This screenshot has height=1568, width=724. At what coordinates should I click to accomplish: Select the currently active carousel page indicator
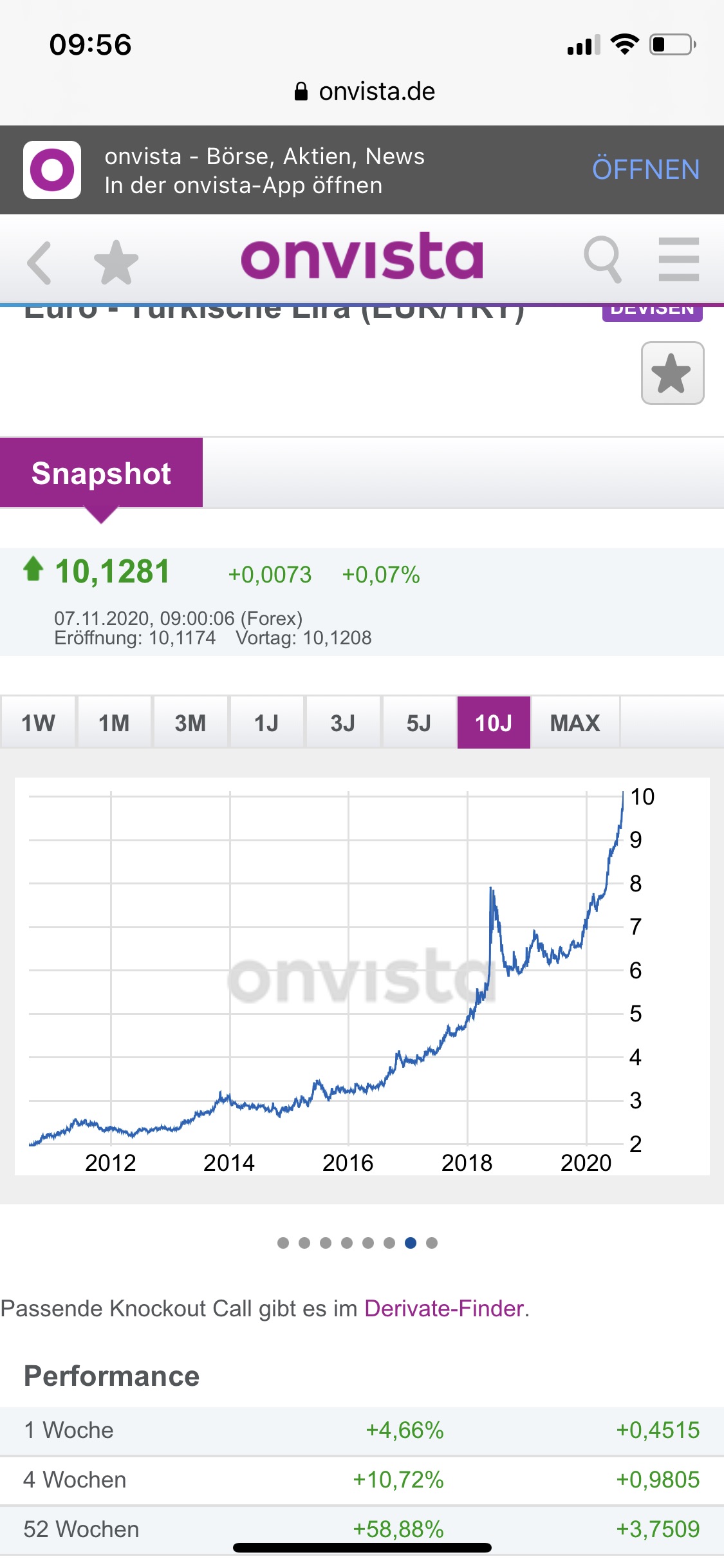click(x=411, y=1243)
